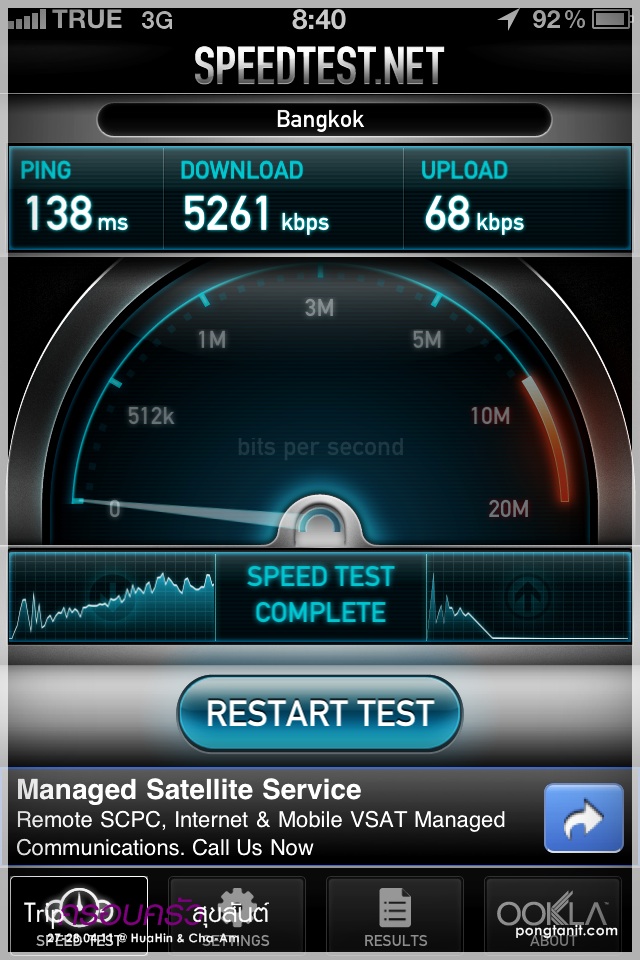Select the Speed Test tab
Viewport: 640px width, 960px height.
coord(78,915)
